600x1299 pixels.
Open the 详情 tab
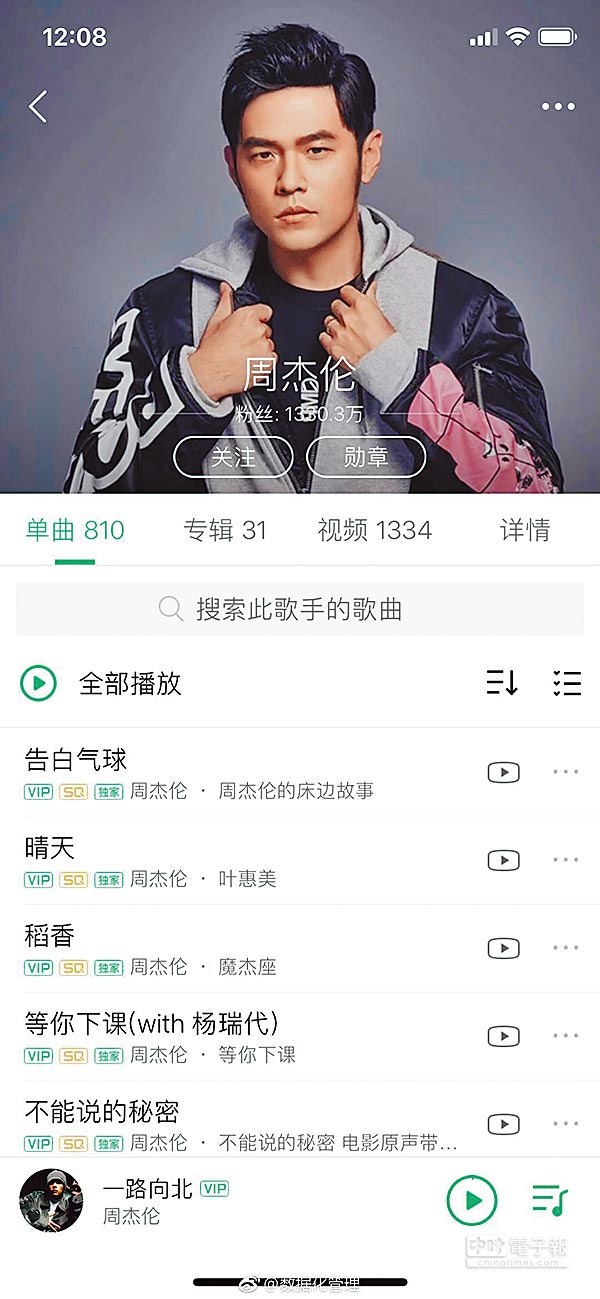(x=524, y=530)
